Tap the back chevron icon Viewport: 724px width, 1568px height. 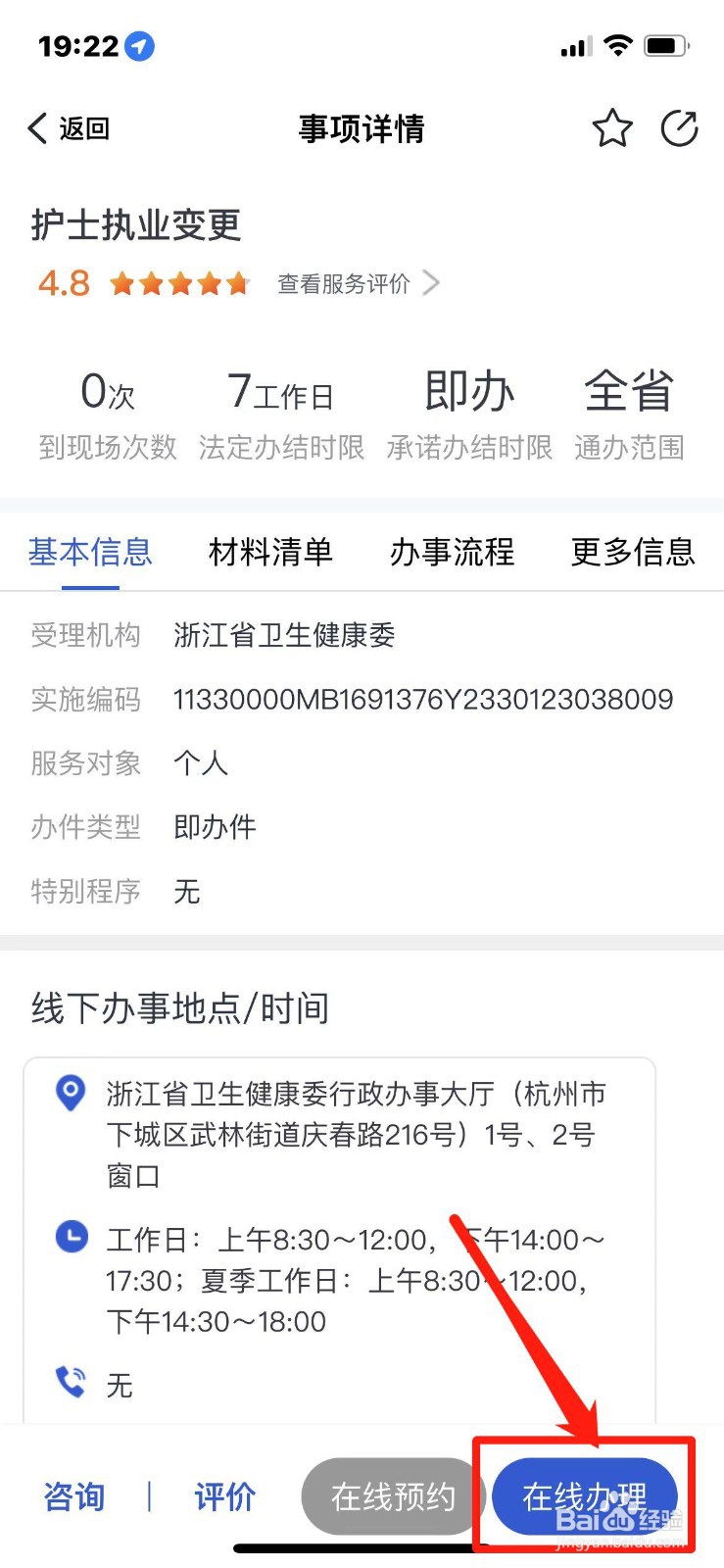[36, 128]
